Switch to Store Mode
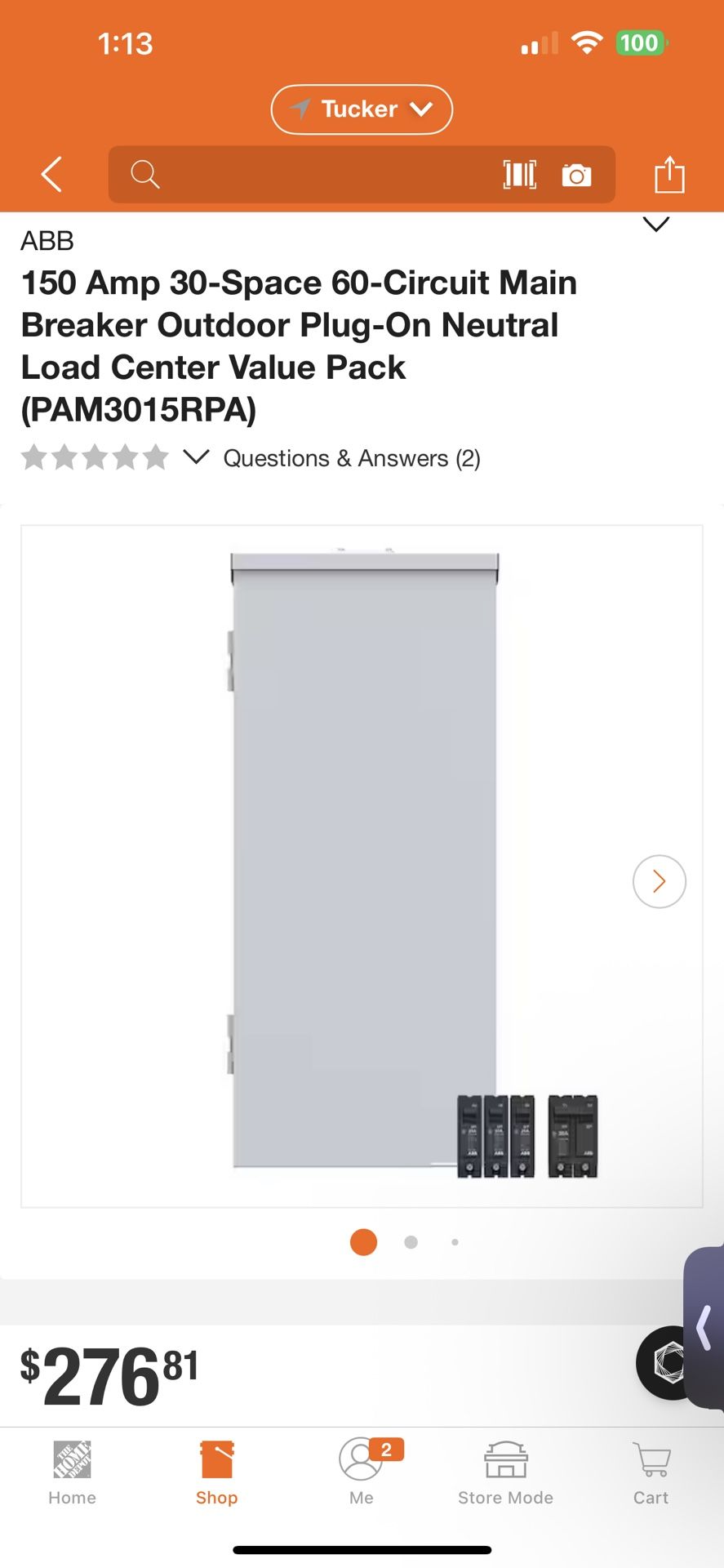Image resolution: width=724 pixels, height=1568 pixels. click(x=505, y=1472)
